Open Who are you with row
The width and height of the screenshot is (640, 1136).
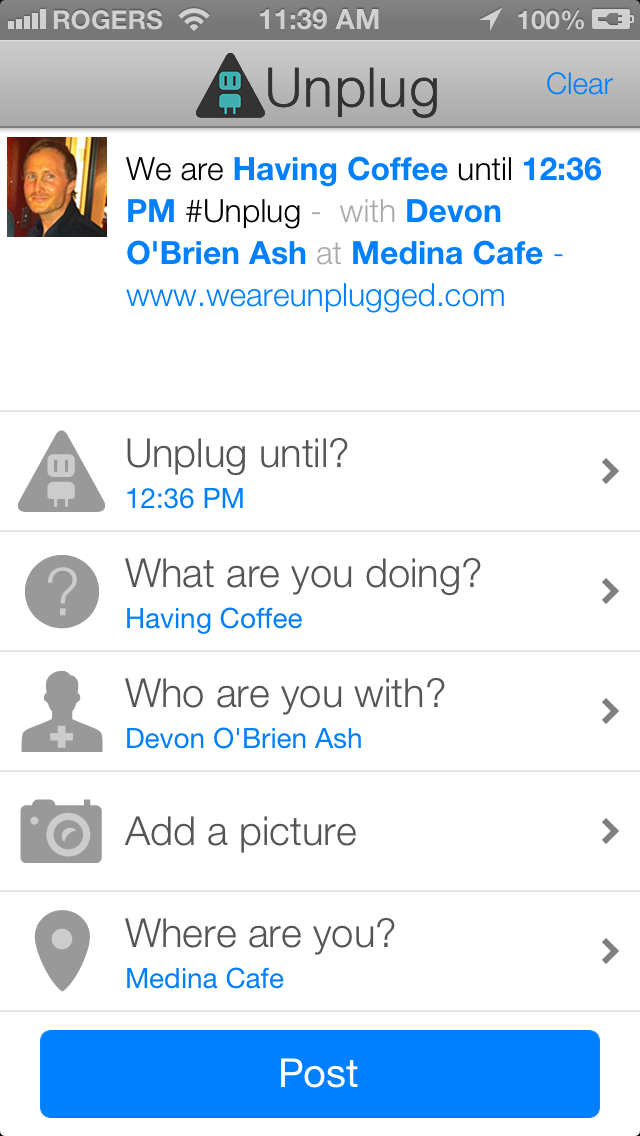pos(320,712)
